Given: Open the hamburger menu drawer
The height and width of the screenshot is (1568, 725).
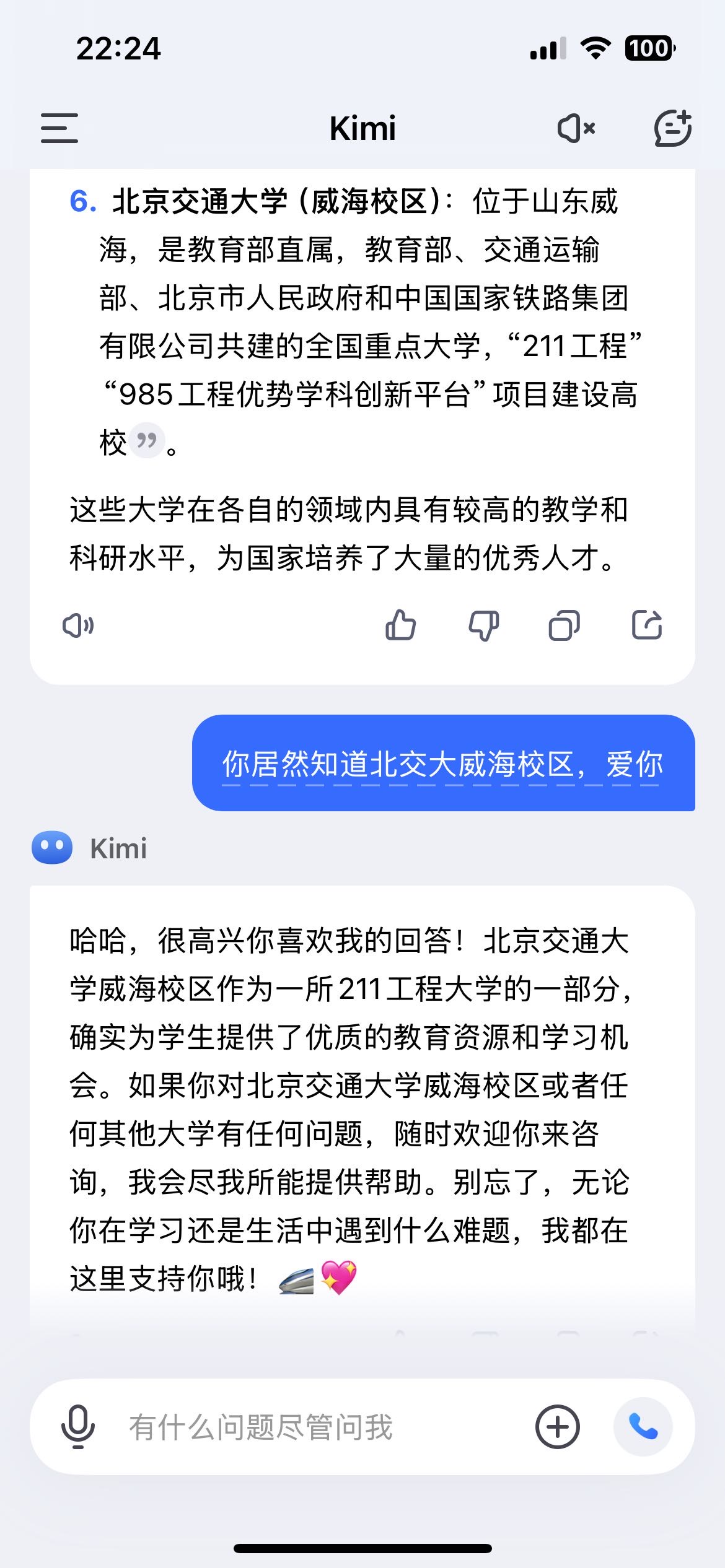Looking at the screenshot, I should click(59, 128).
